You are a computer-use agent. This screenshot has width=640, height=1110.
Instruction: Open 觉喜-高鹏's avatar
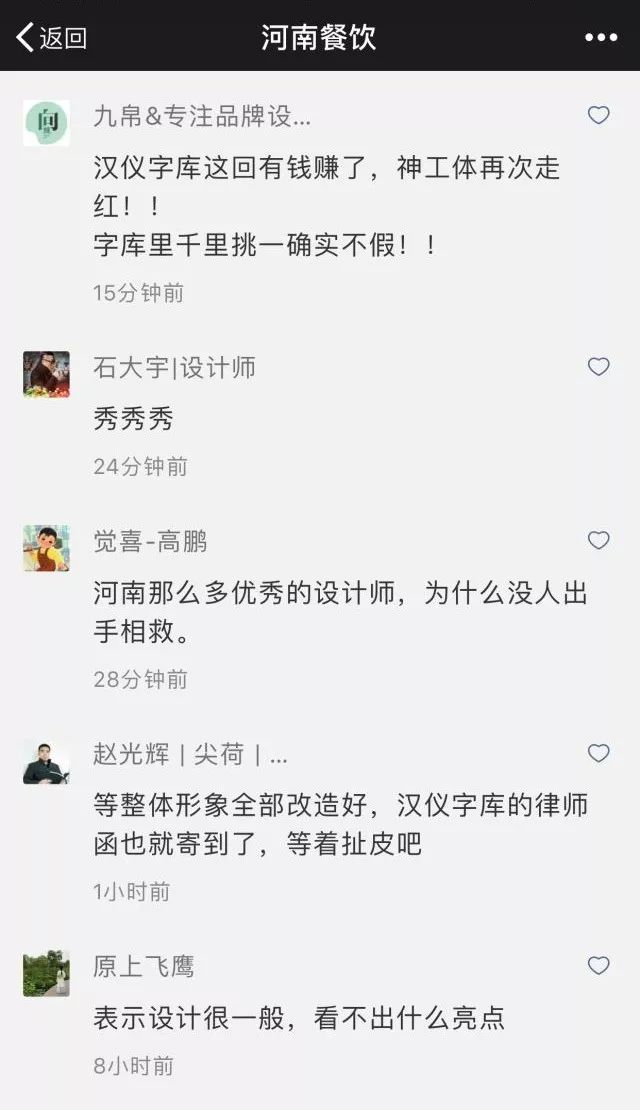click(x=46, y=548)
